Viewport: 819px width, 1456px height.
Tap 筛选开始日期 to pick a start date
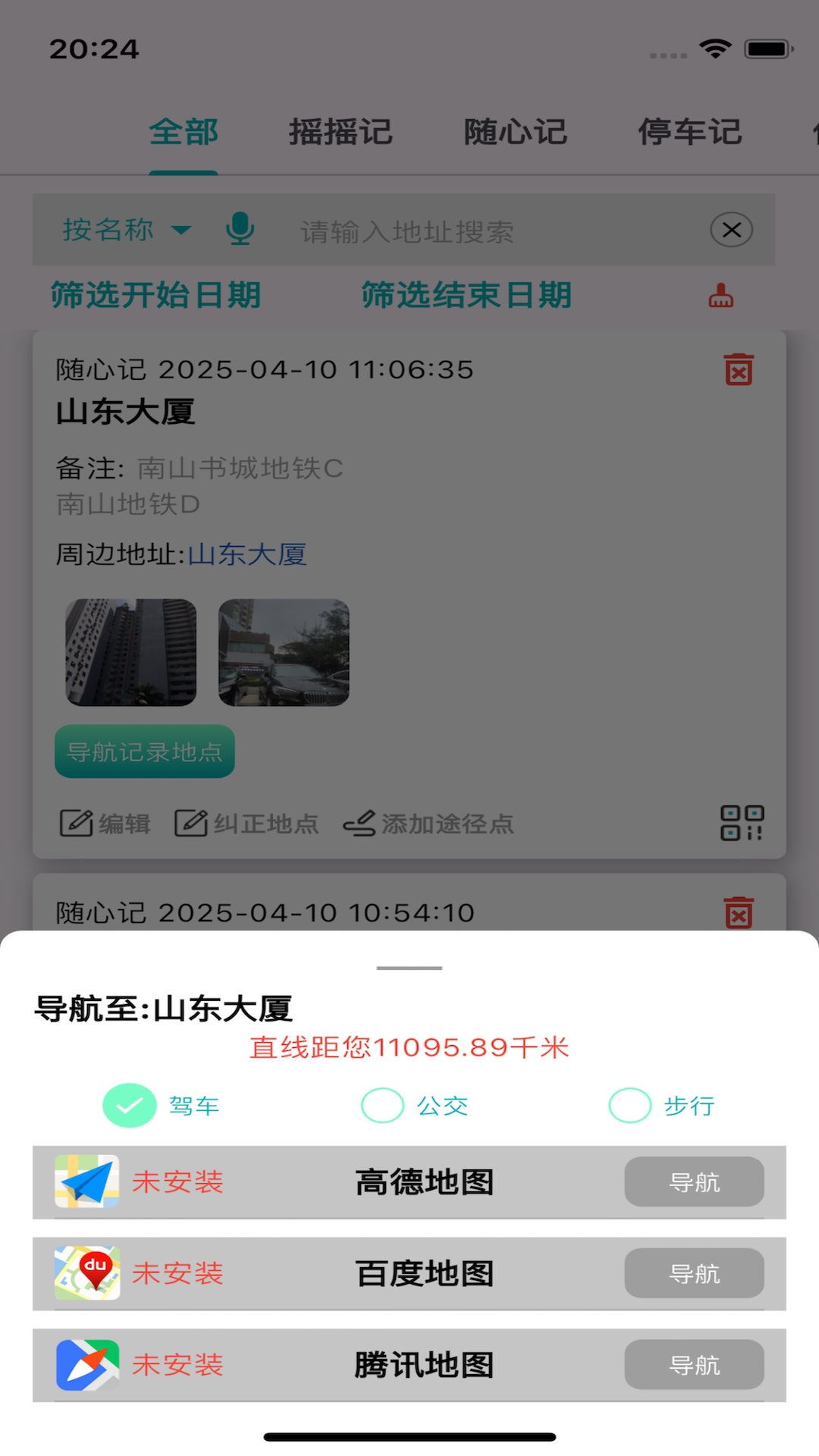click(x=155, y=296)
